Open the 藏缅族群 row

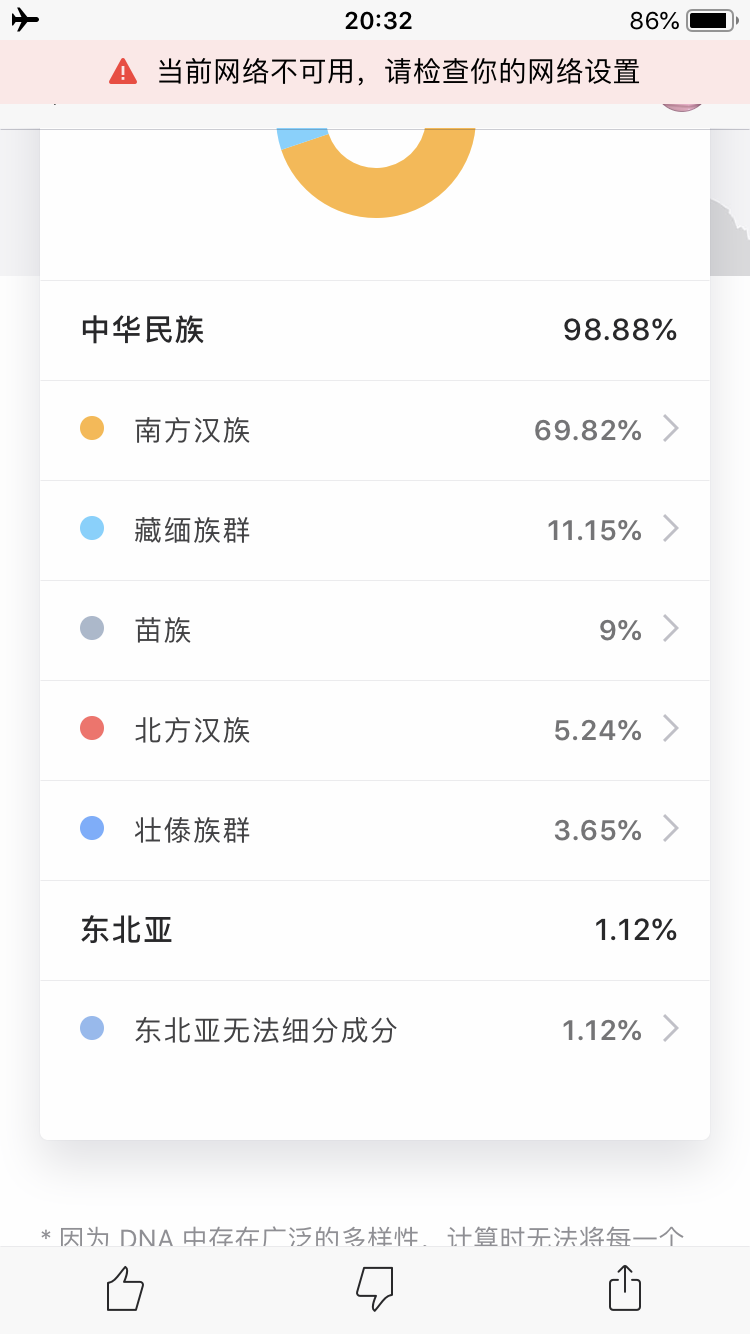point(375,530)
